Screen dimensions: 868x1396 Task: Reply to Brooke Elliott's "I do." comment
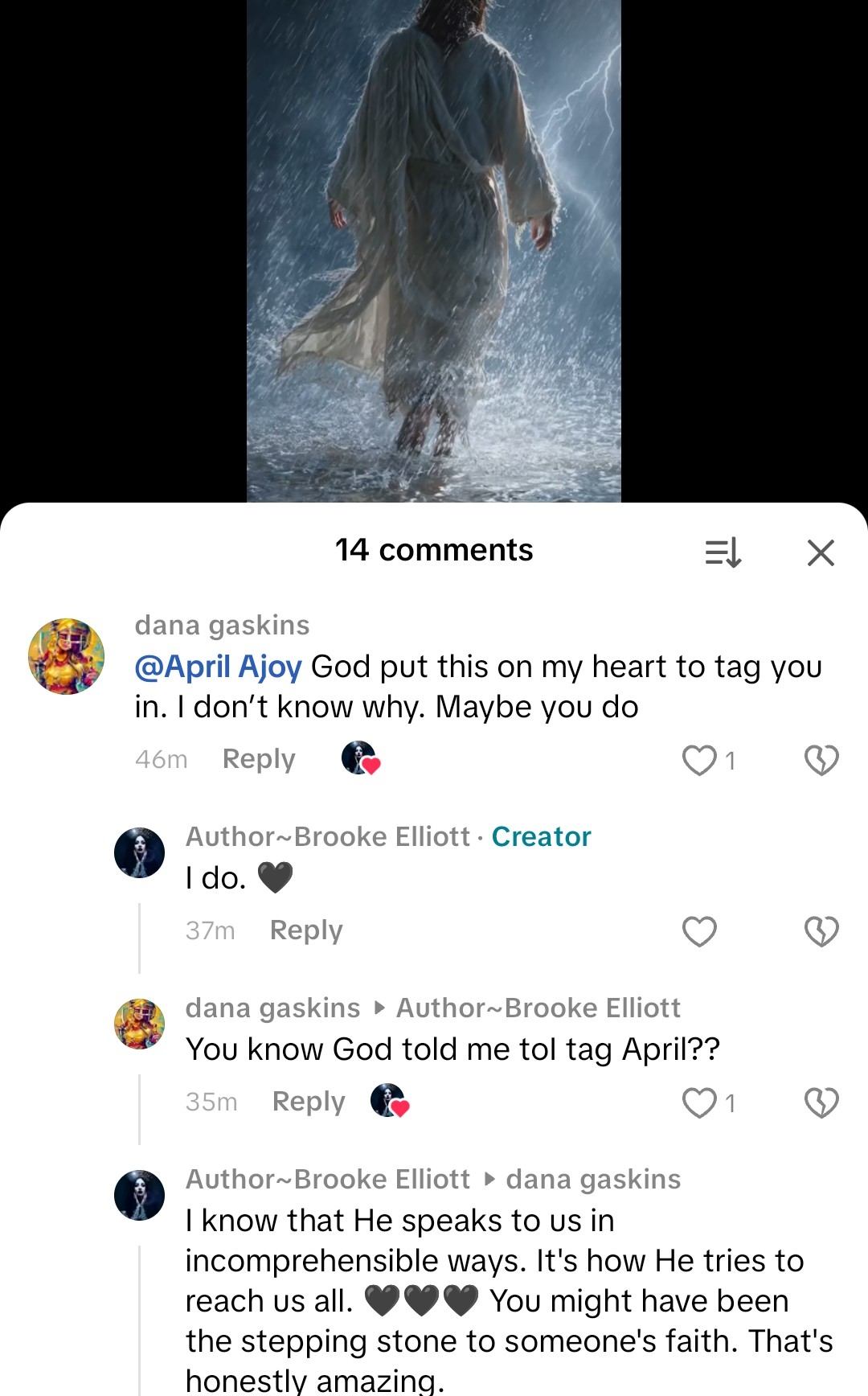pyautogui.click(x=306, y=930)
